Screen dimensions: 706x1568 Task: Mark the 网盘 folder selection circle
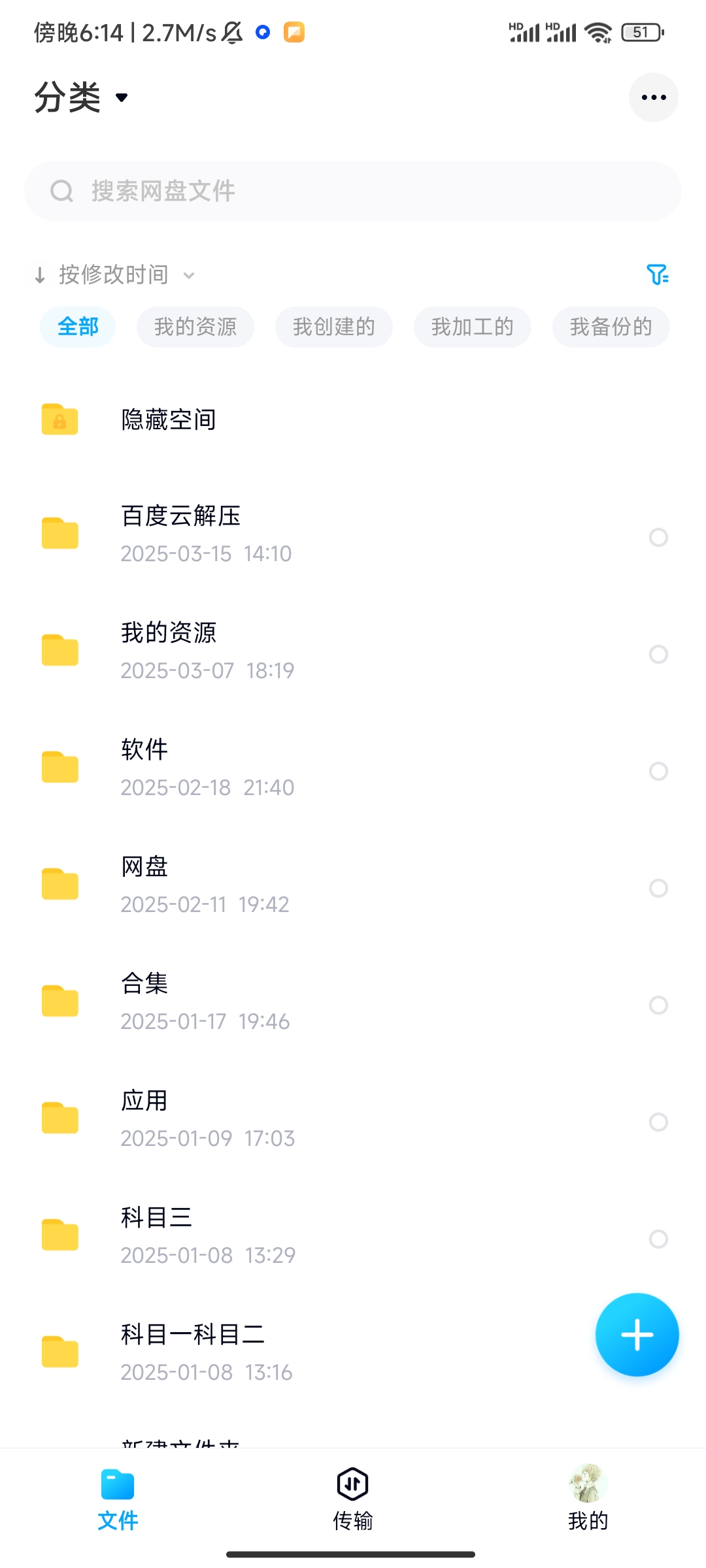658,888
